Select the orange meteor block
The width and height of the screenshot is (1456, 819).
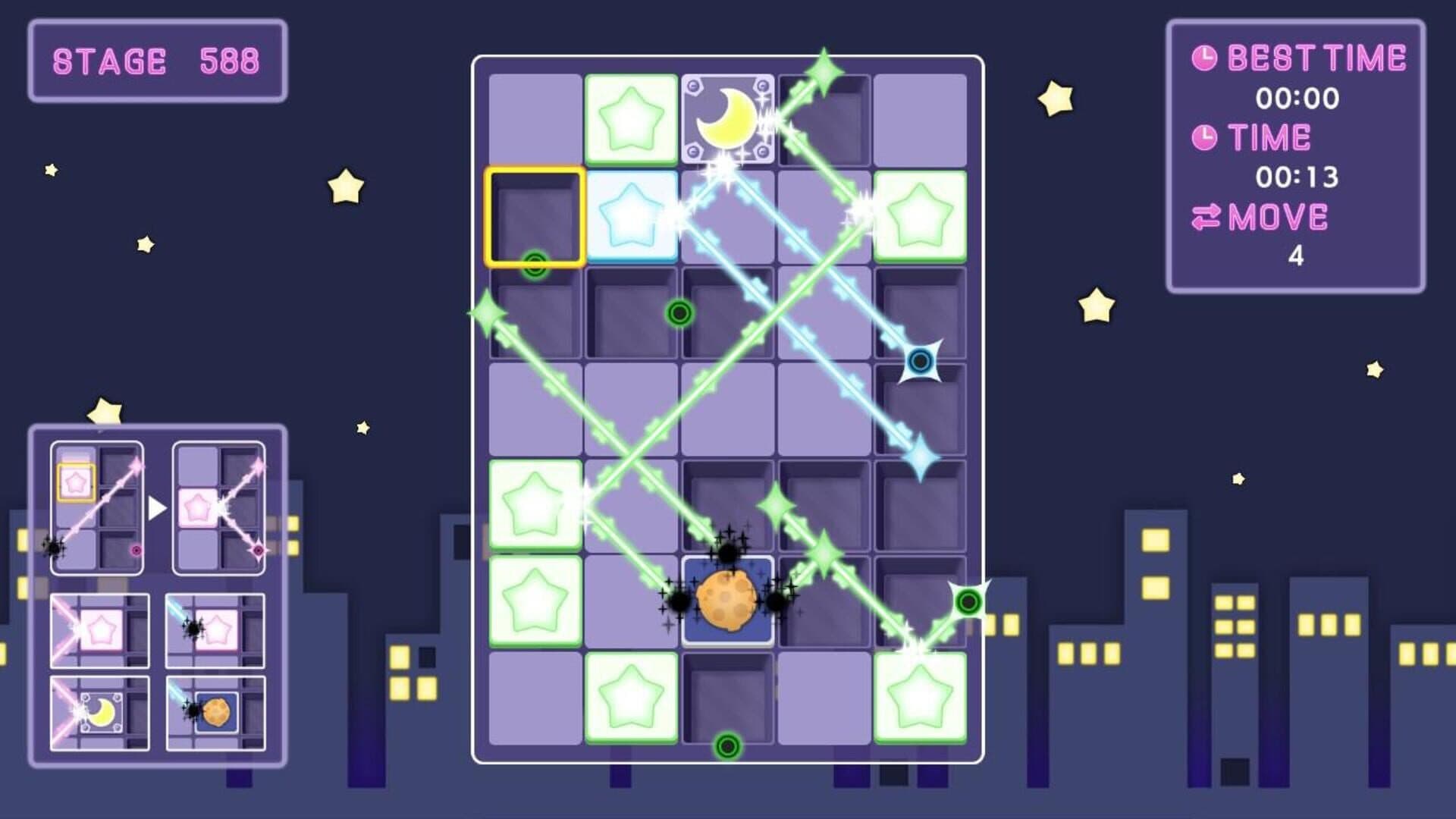point(727,601)
